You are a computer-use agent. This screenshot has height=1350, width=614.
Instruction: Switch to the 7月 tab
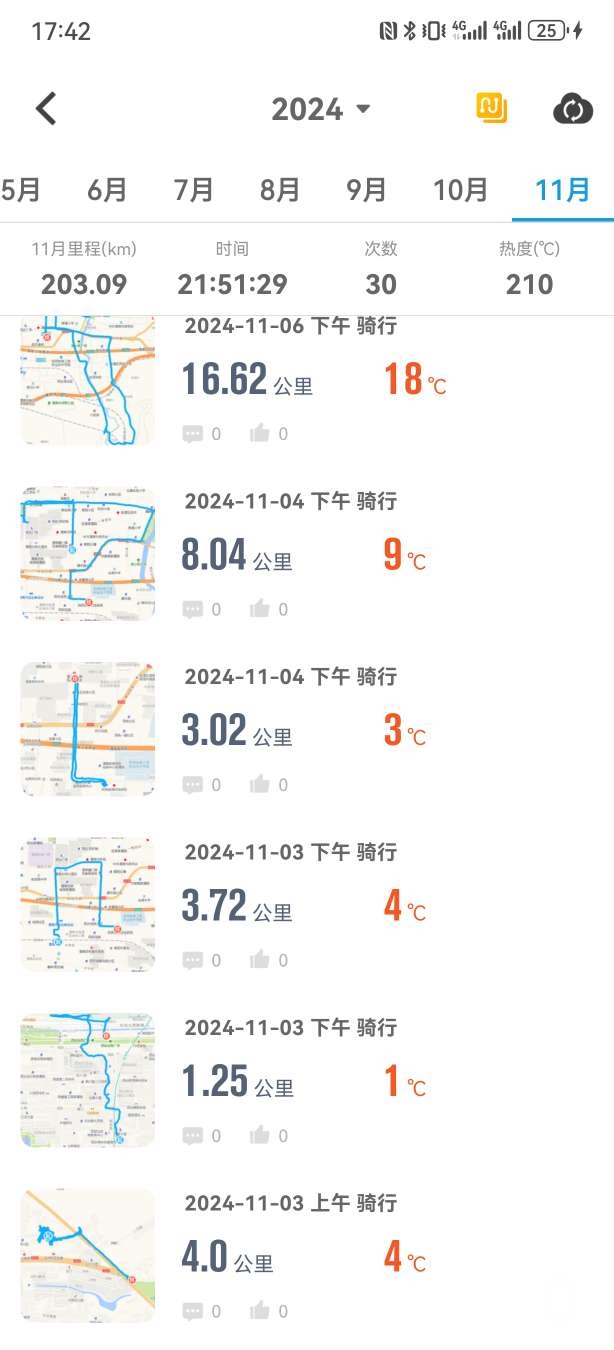(194, 189)
